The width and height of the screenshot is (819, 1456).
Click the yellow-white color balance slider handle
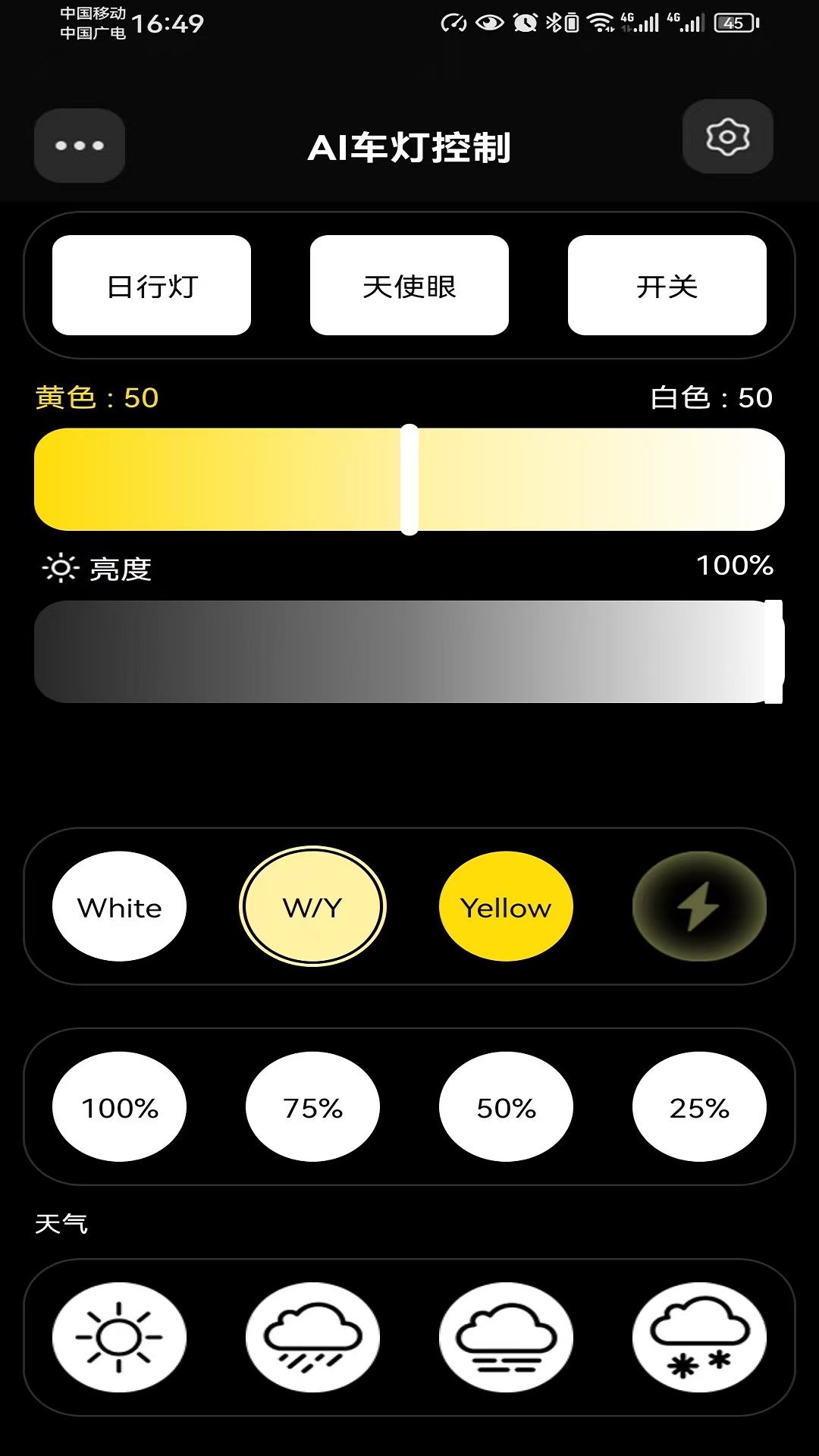tap(409, 479)
